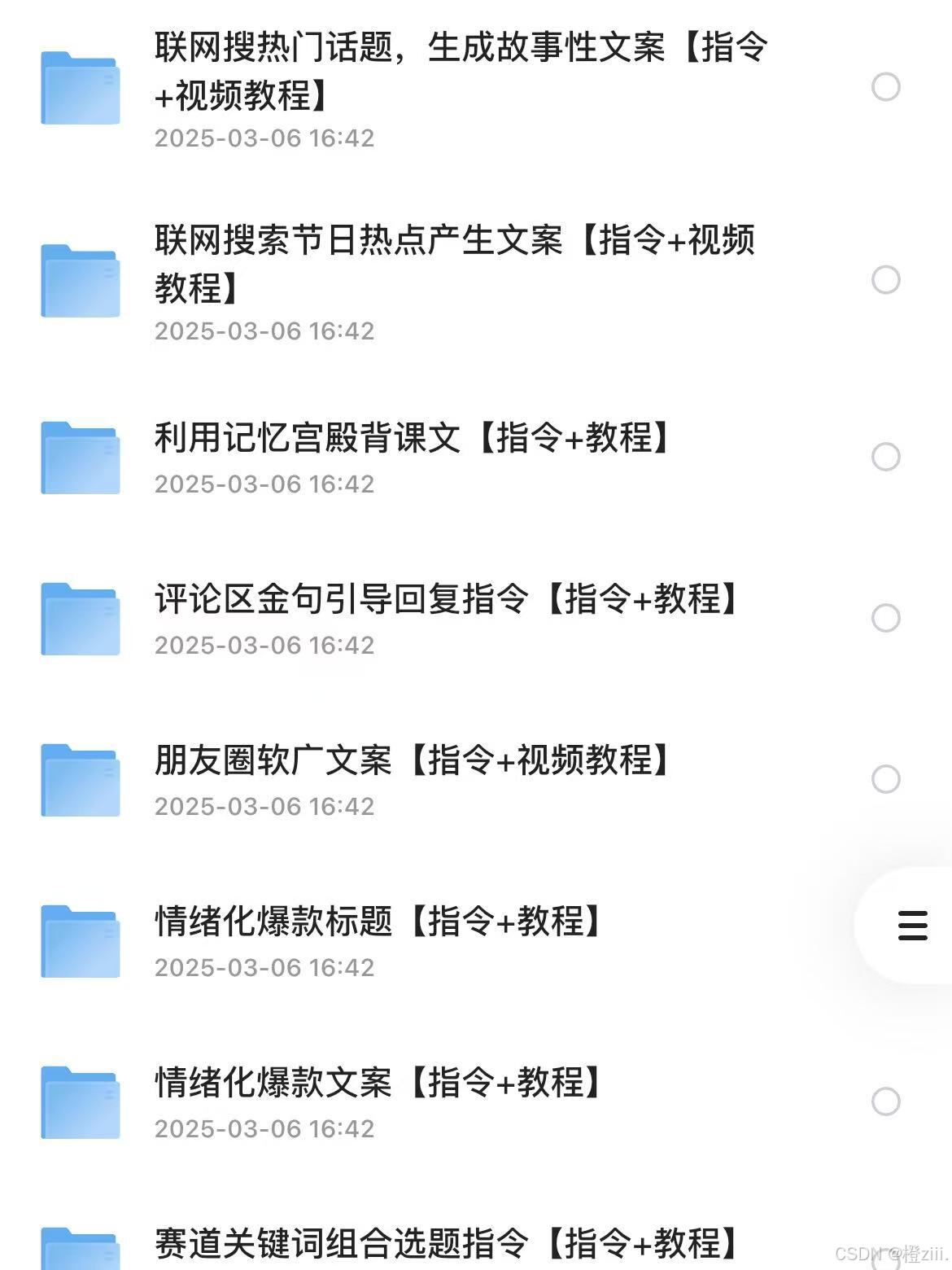Open folder 联网搜索节日热点产生文案

click(454, 264)
